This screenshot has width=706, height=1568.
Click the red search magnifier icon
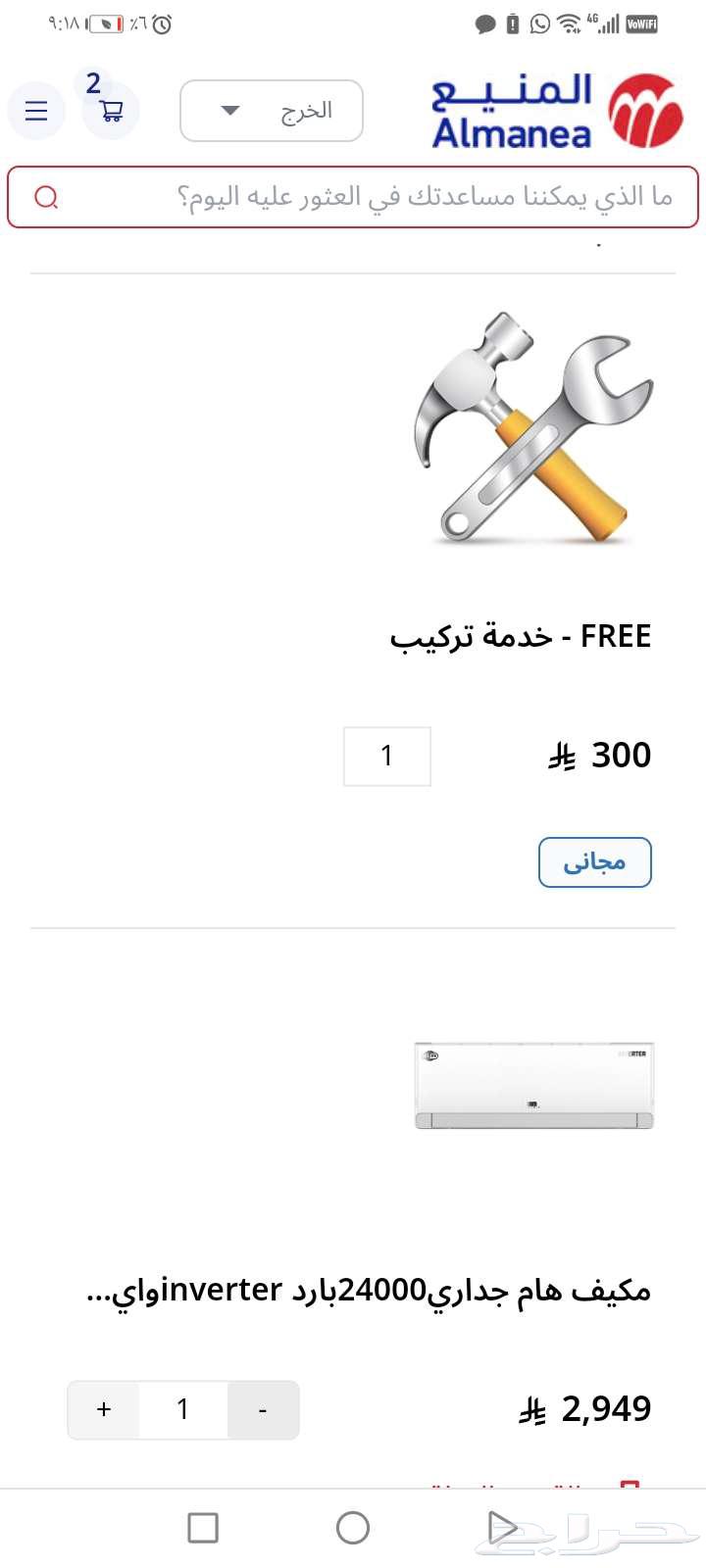coord(46,197)
